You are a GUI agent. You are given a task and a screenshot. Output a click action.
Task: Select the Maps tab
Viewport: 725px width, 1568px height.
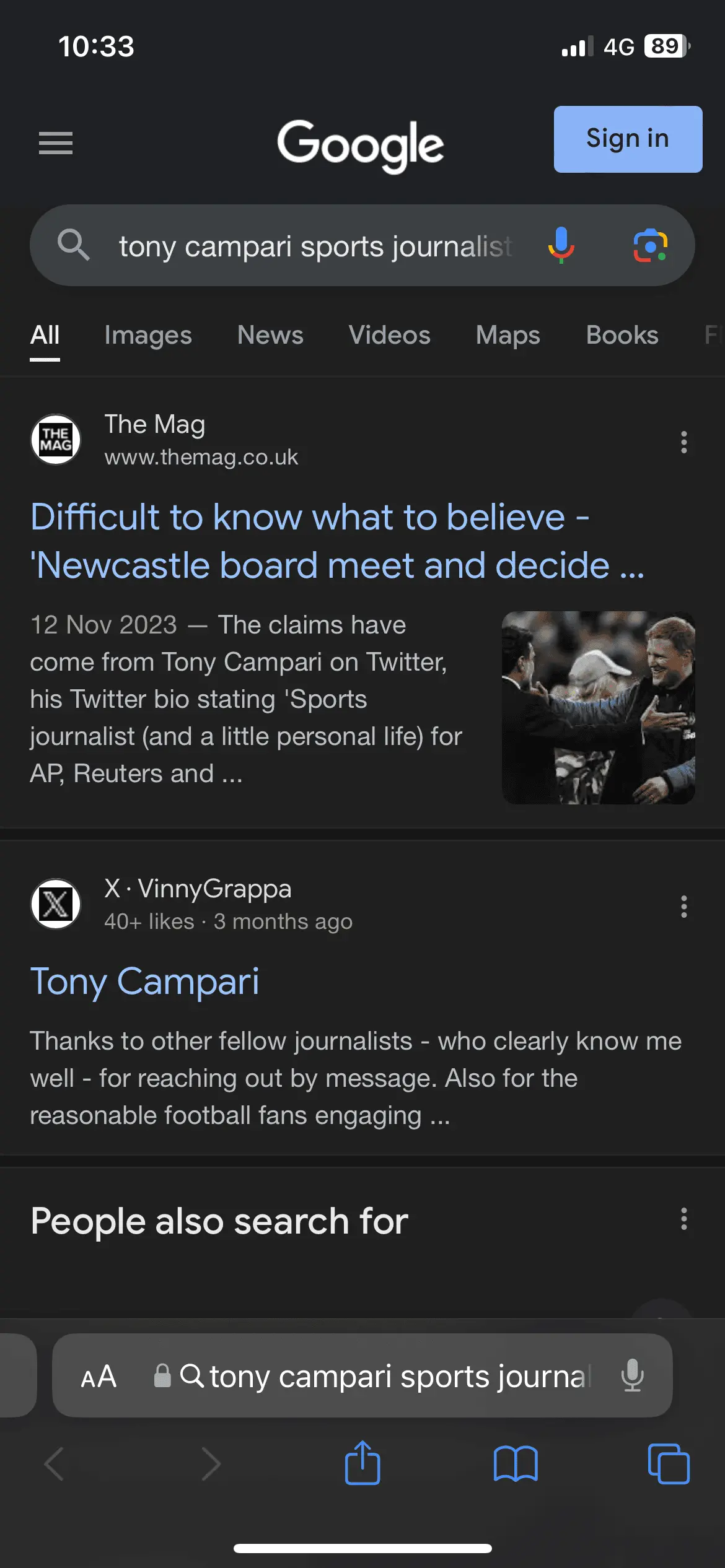507,335
